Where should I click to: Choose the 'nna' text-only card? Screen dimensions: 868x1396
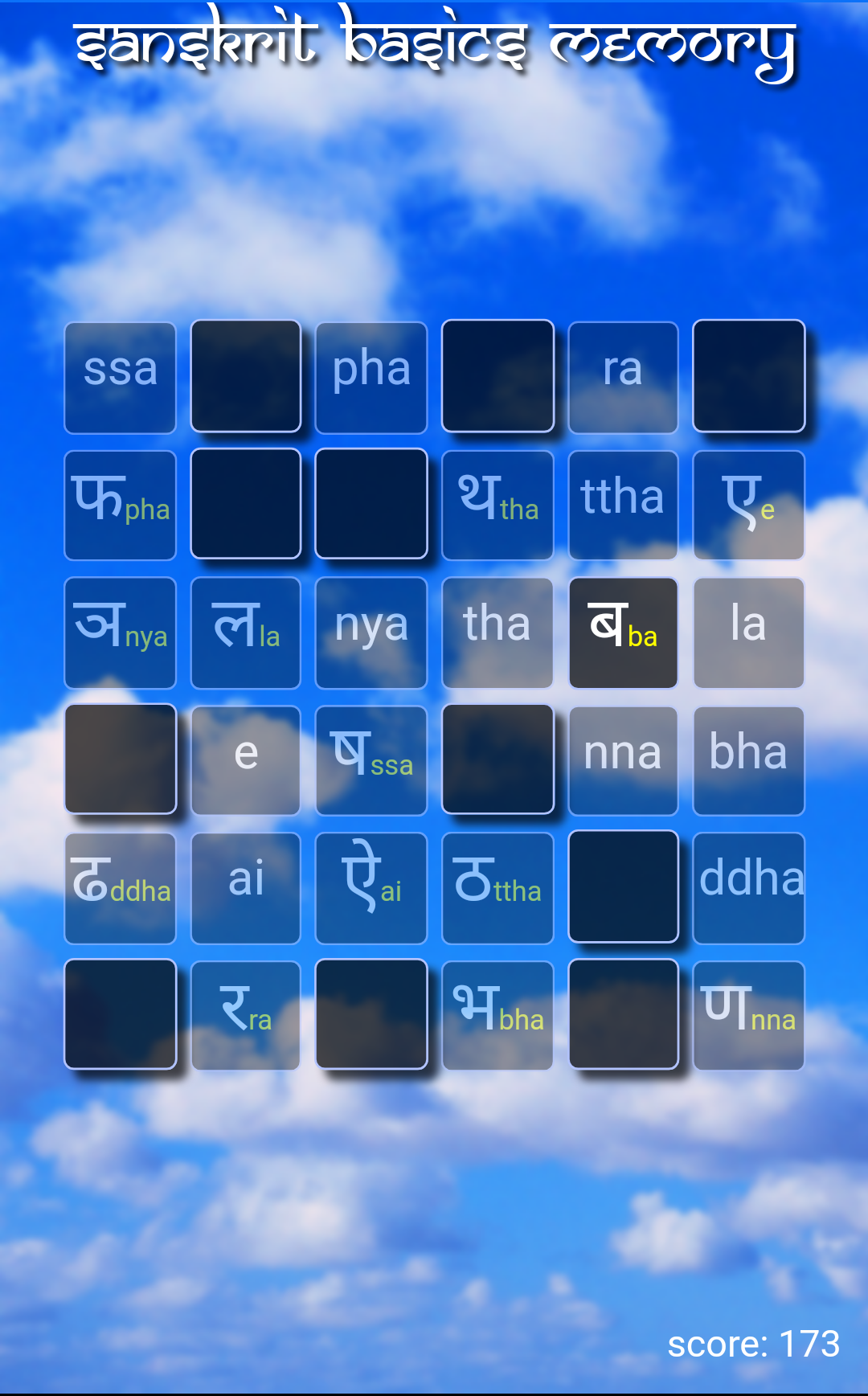pos(623,760)
